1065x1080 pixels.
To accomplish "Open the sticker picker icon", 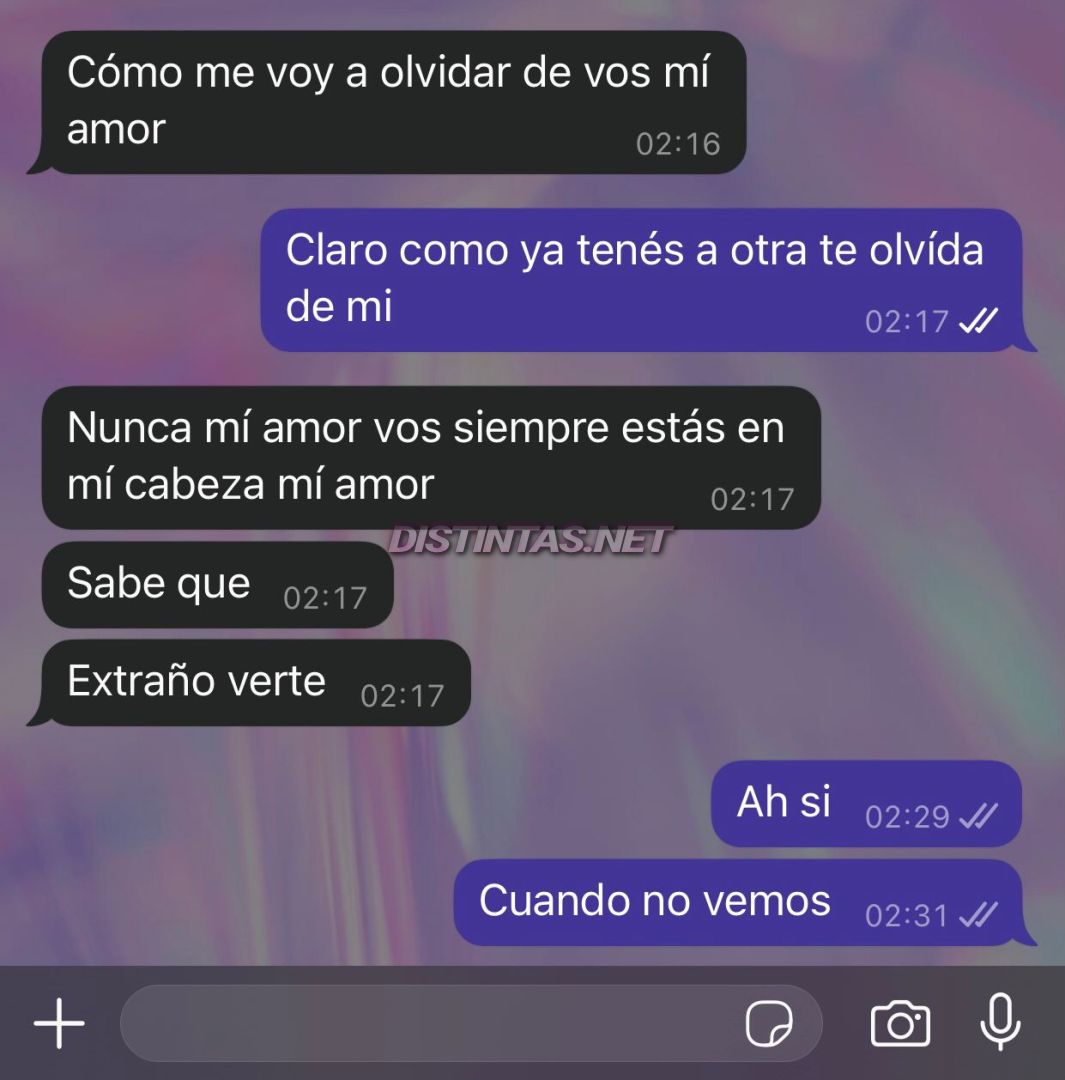I will [769, 1023].
